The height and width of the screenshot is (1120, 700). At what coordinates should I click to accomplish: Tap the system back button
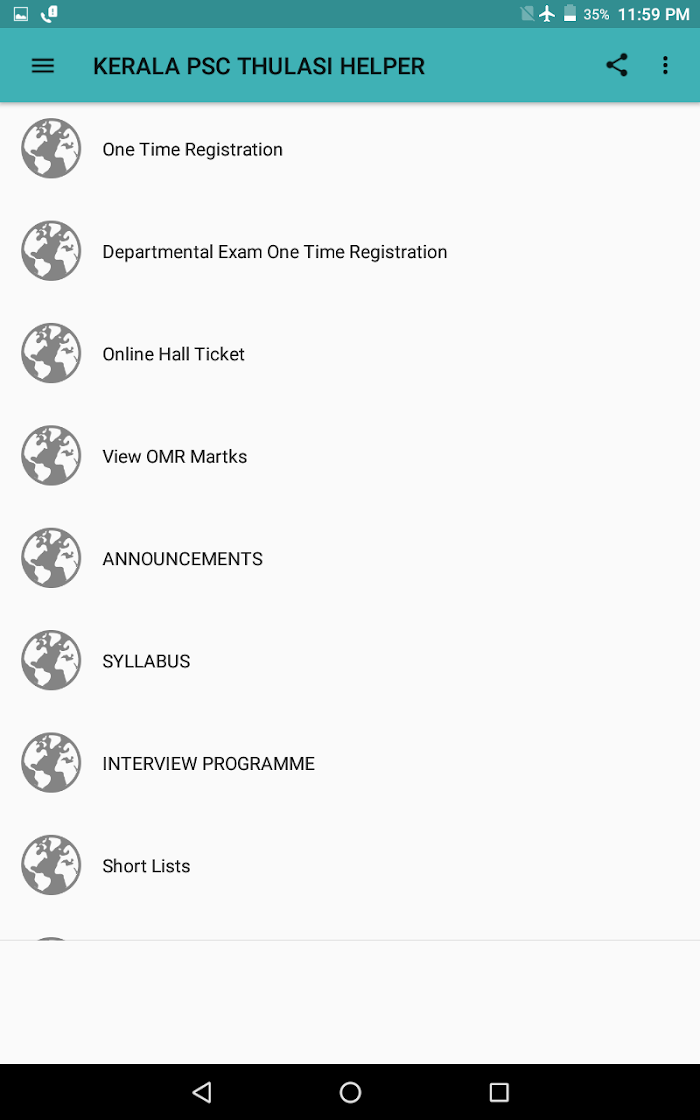(x=202, y=1091)
